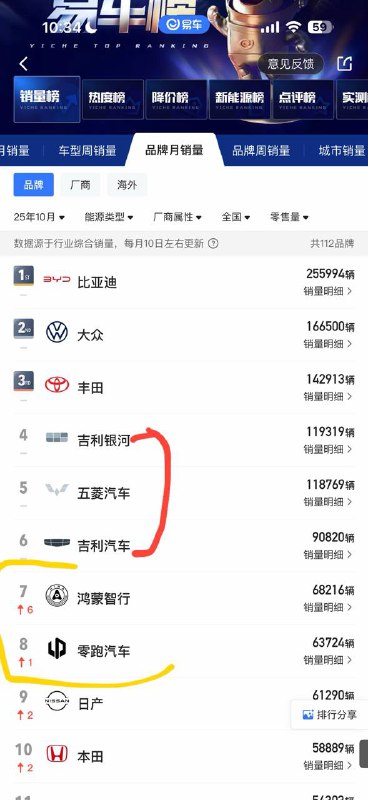368x800 pixels.
Task: Share the ranking page via top icon
Action: click(x=345, y=63)
